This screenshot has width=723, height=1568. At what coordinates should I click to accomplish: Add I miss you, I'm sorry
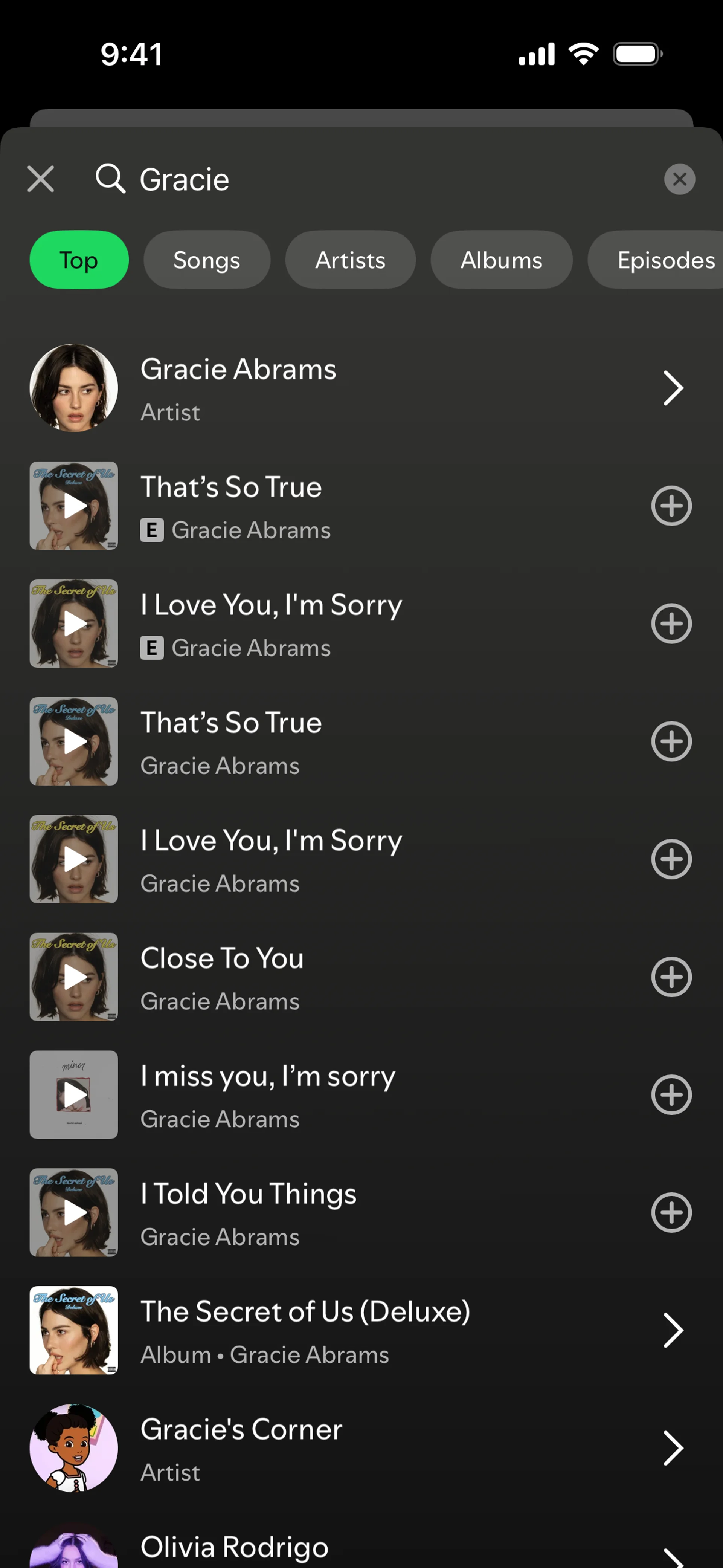[x=671, y=1094]
